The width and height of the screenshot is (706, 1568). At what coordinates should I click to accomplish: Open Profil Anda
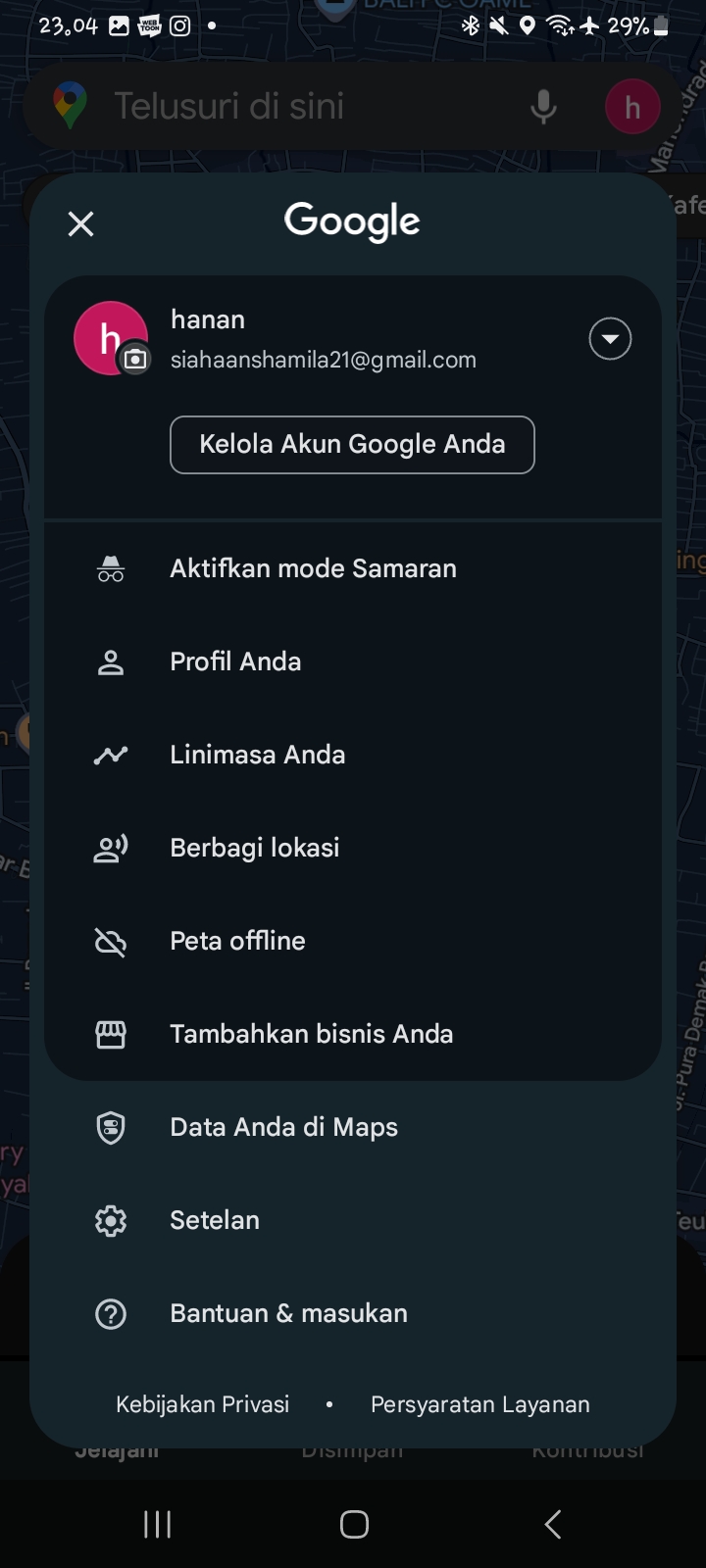coord(353,661)
